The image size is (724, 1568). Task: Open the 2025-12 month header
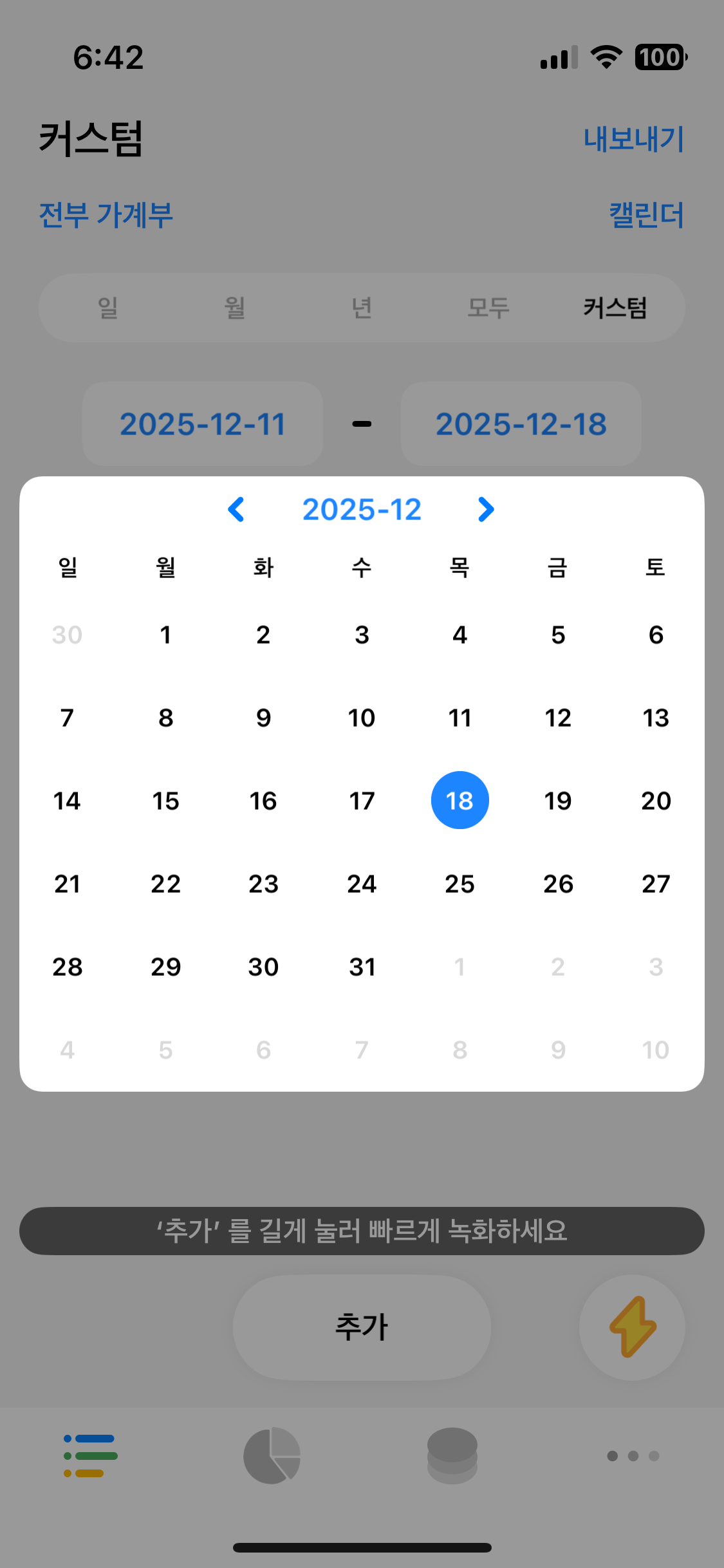coord(361,509)
